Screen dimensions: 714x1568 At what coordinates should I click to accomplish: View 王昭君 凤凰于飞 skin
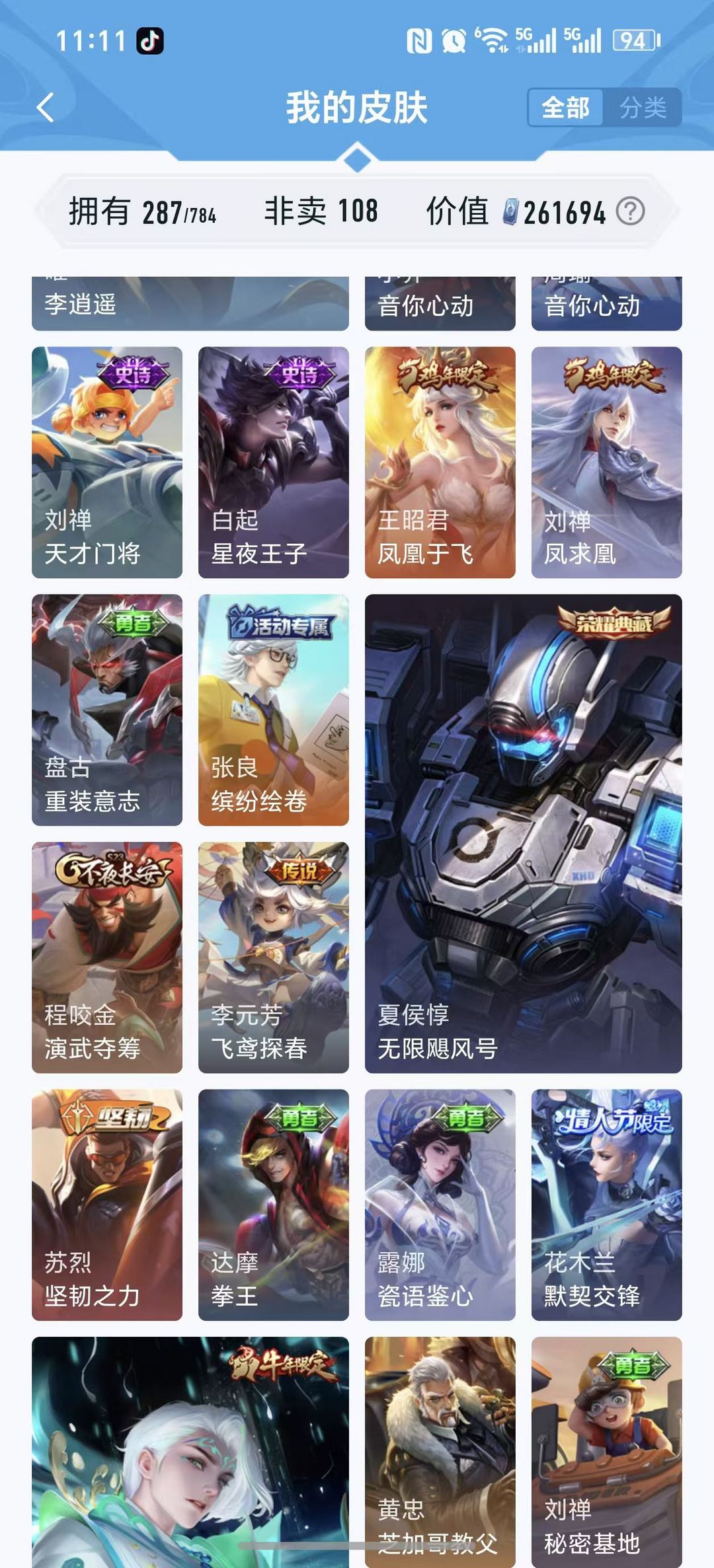(440, 463)
